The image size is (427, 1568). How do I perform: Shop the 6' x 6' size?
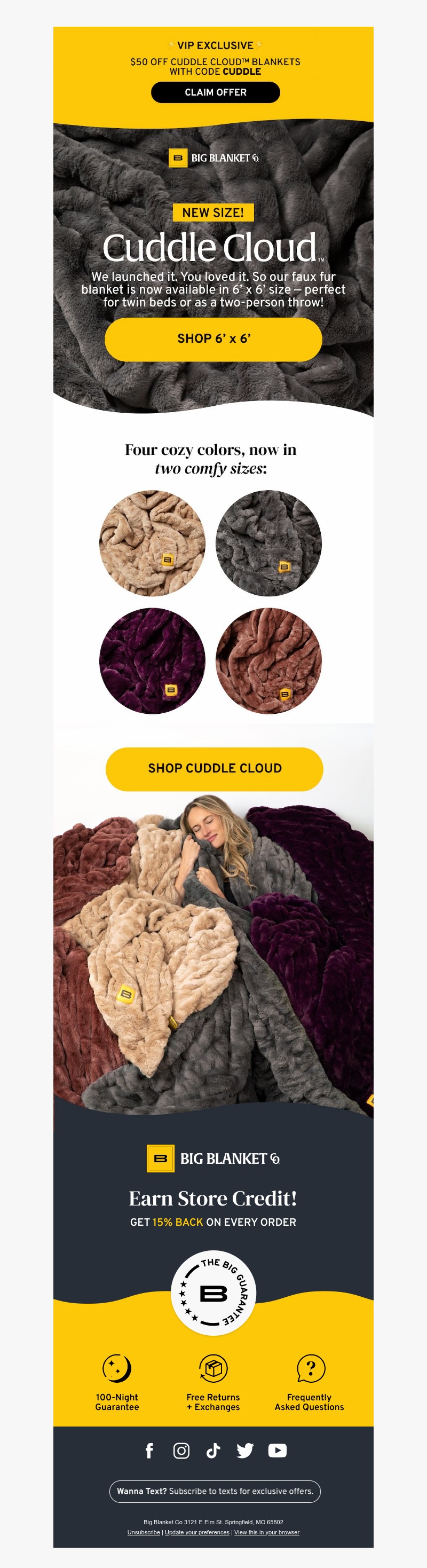point(213,339)
